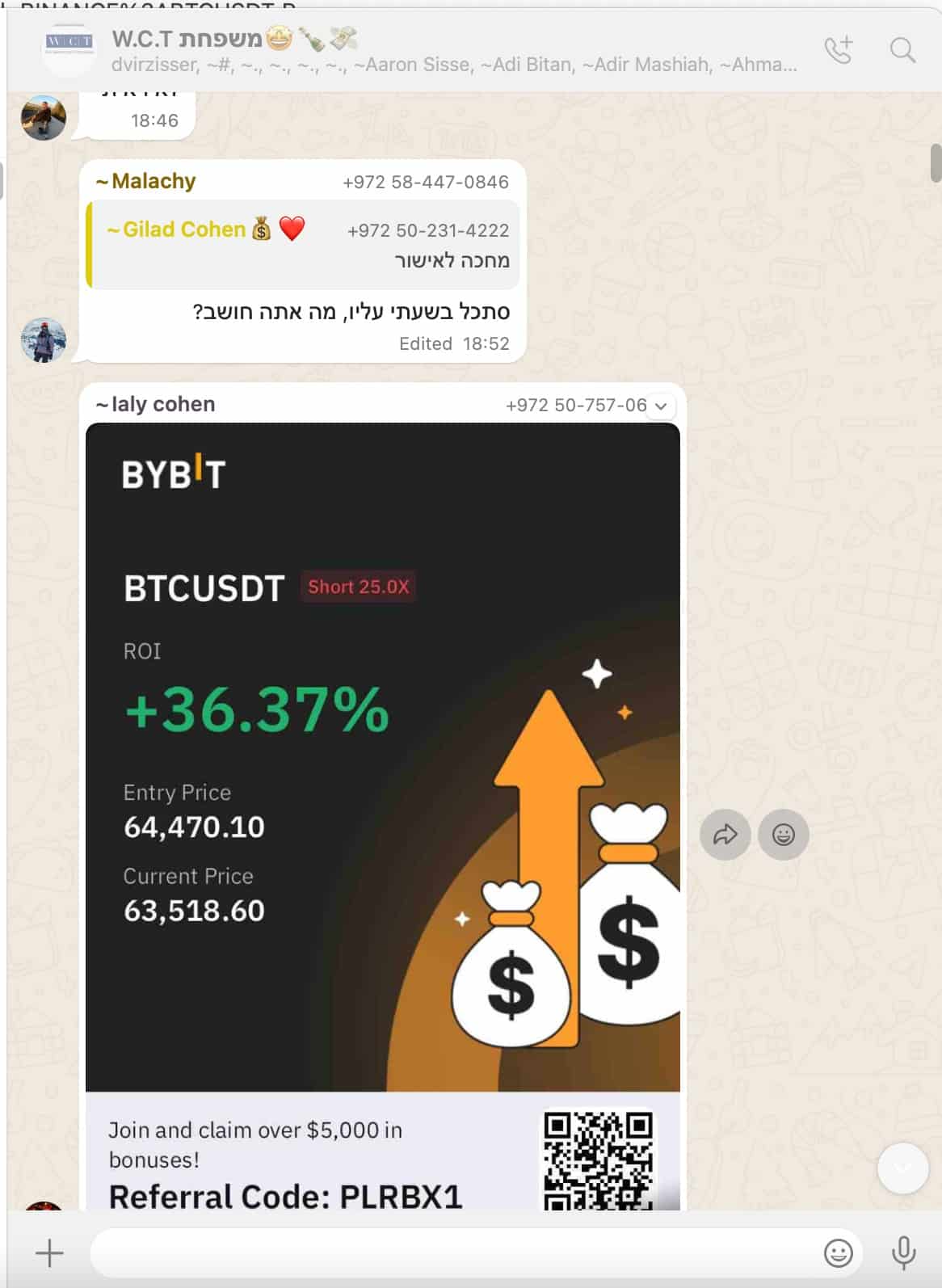Screen dimensions: 942x1288
Task: Open the W.C.T group info header
Action: click(x=452, y=50)
